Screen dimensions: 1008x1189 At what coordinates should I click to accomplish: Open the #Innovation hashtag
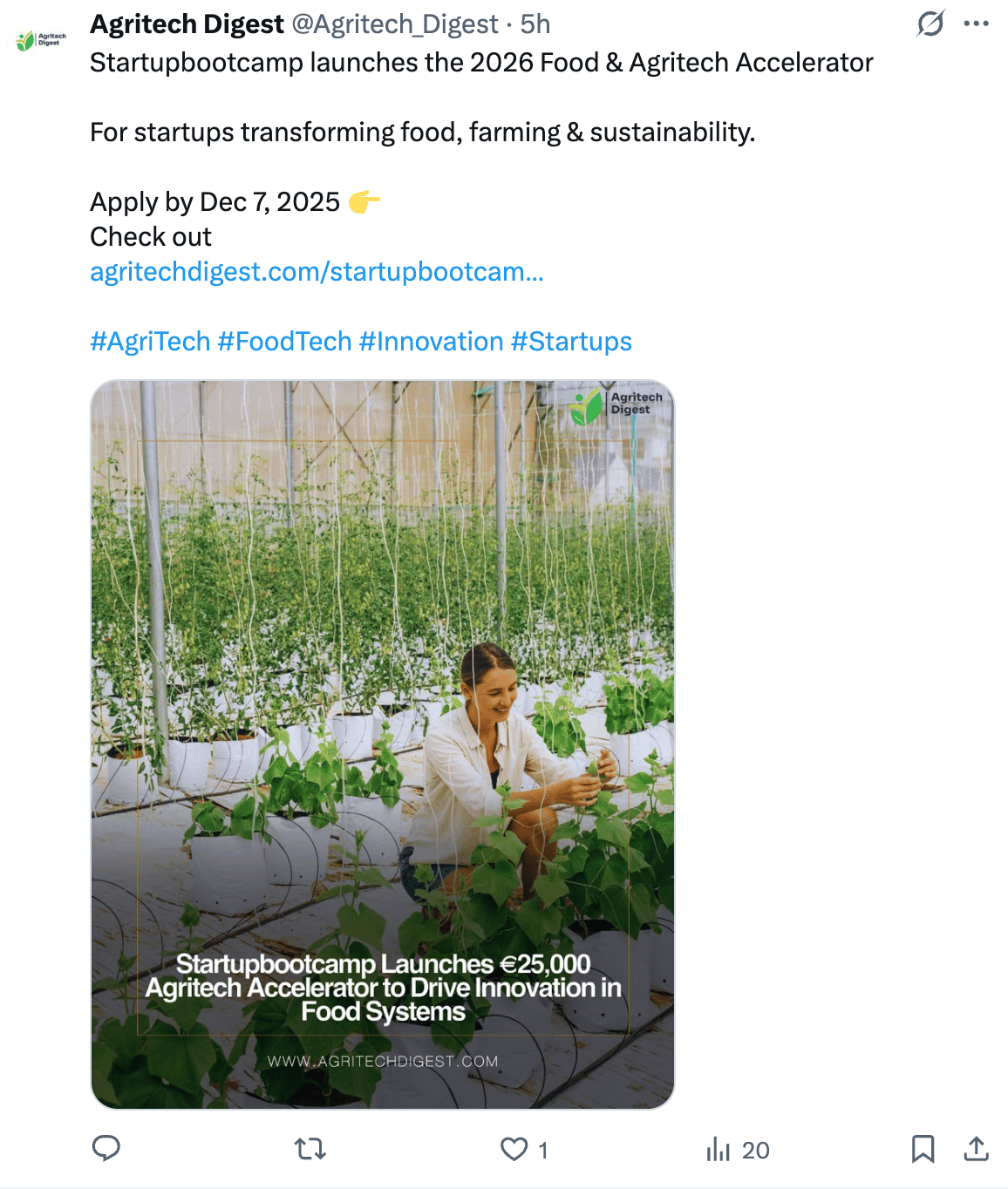tap(431, 342)
